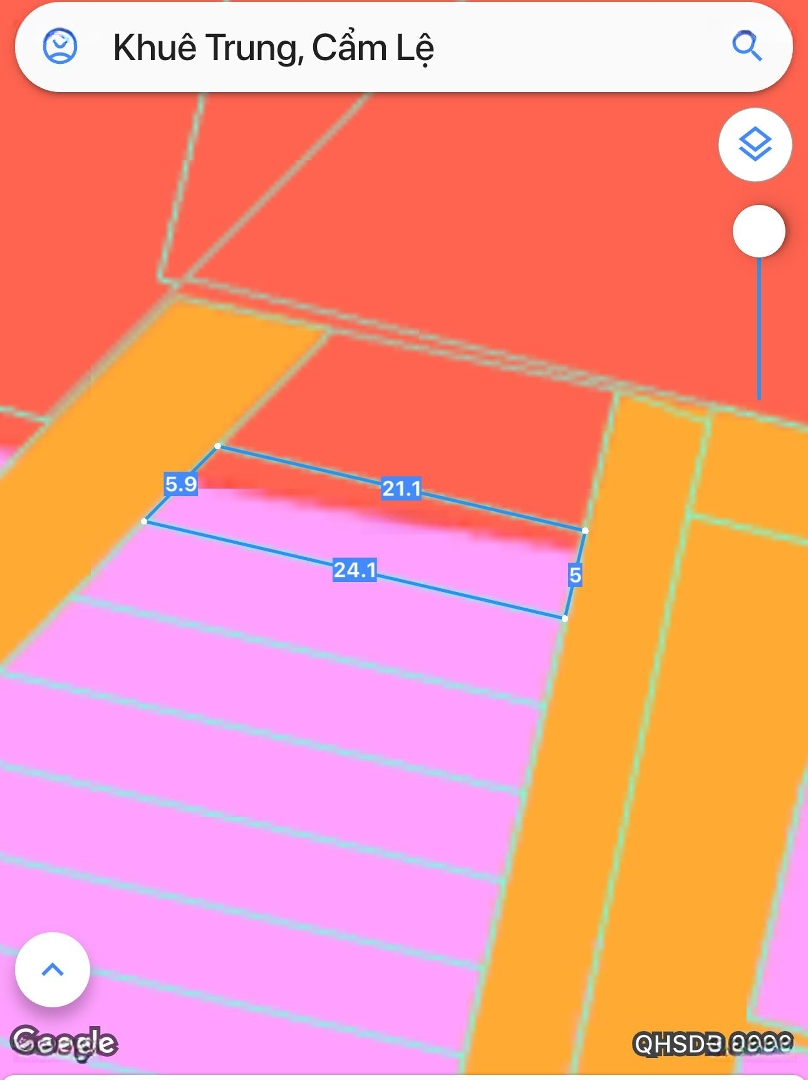
Task: Tap the magnifier search icon
Action: [x=747, y=46]
